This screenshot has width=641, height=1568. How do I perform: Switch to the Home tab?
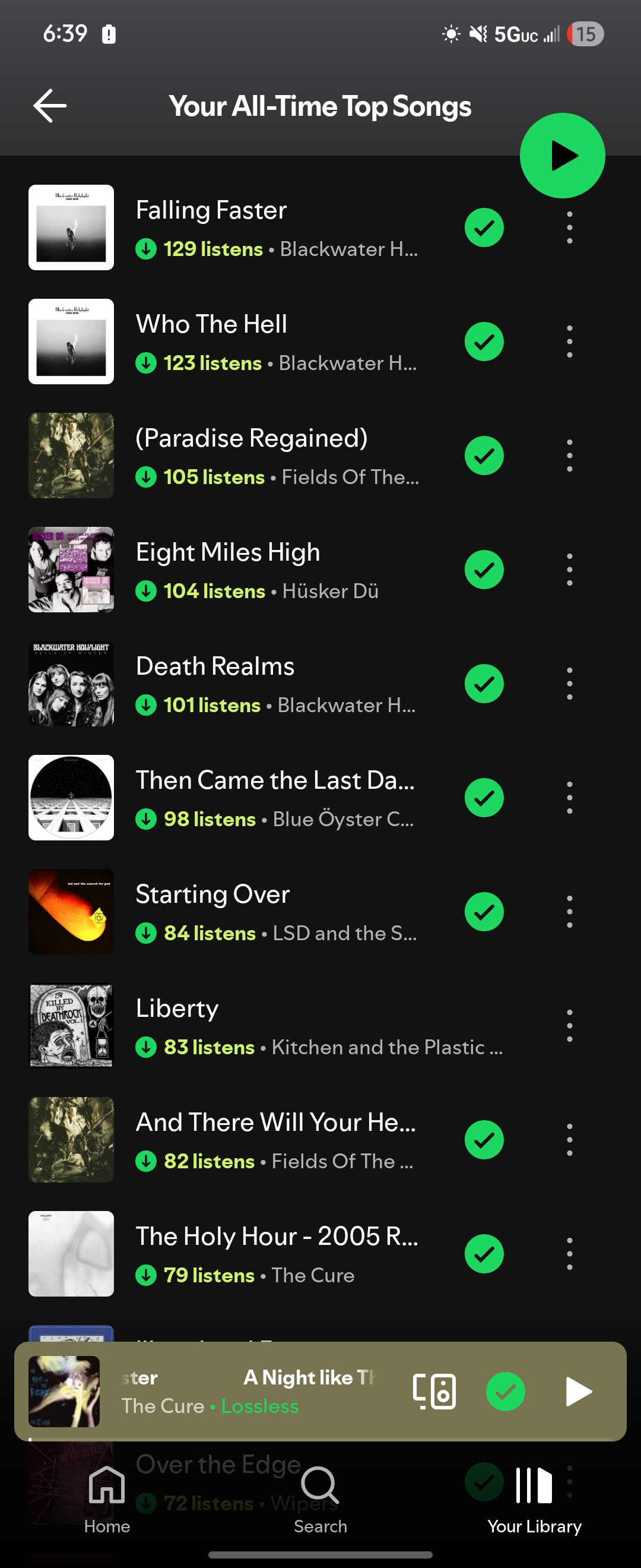tap(107, 1500)
